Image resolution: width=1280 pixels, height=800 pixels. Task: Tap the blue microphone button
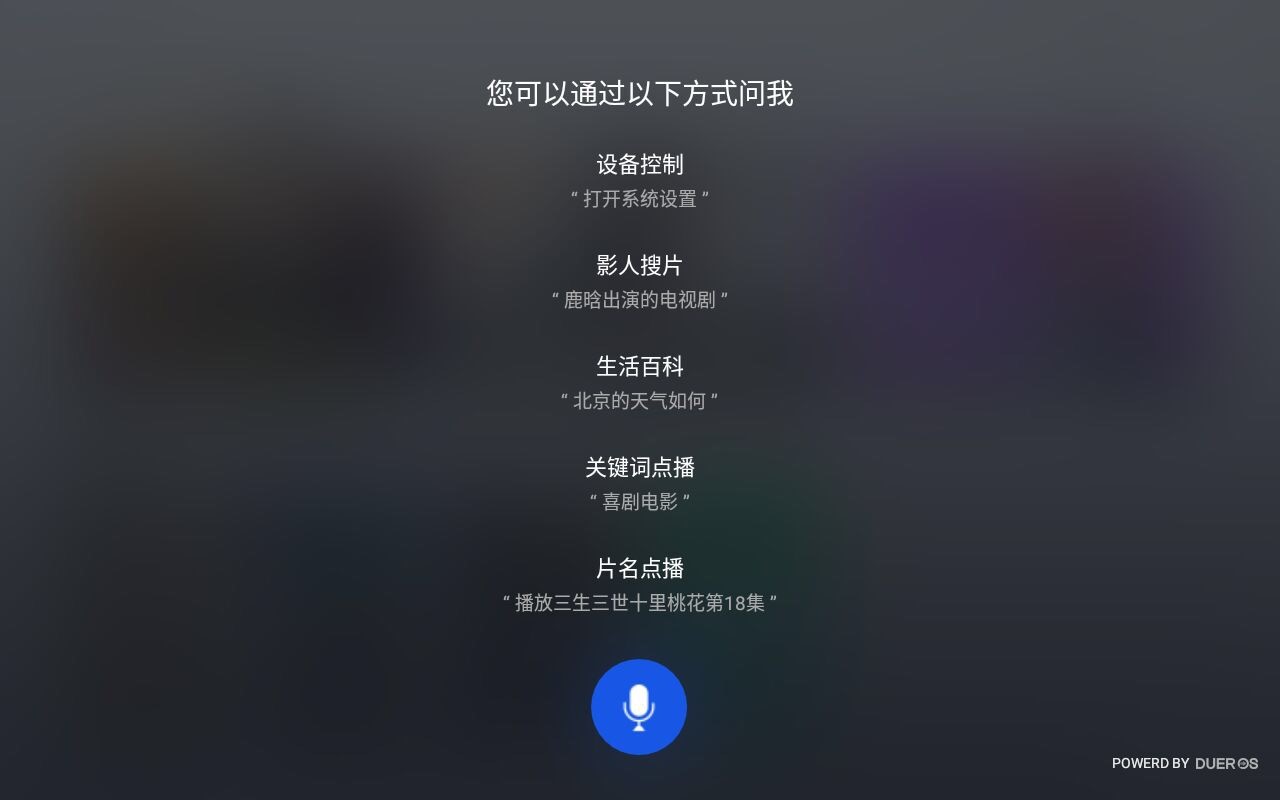tap(639, 707)
